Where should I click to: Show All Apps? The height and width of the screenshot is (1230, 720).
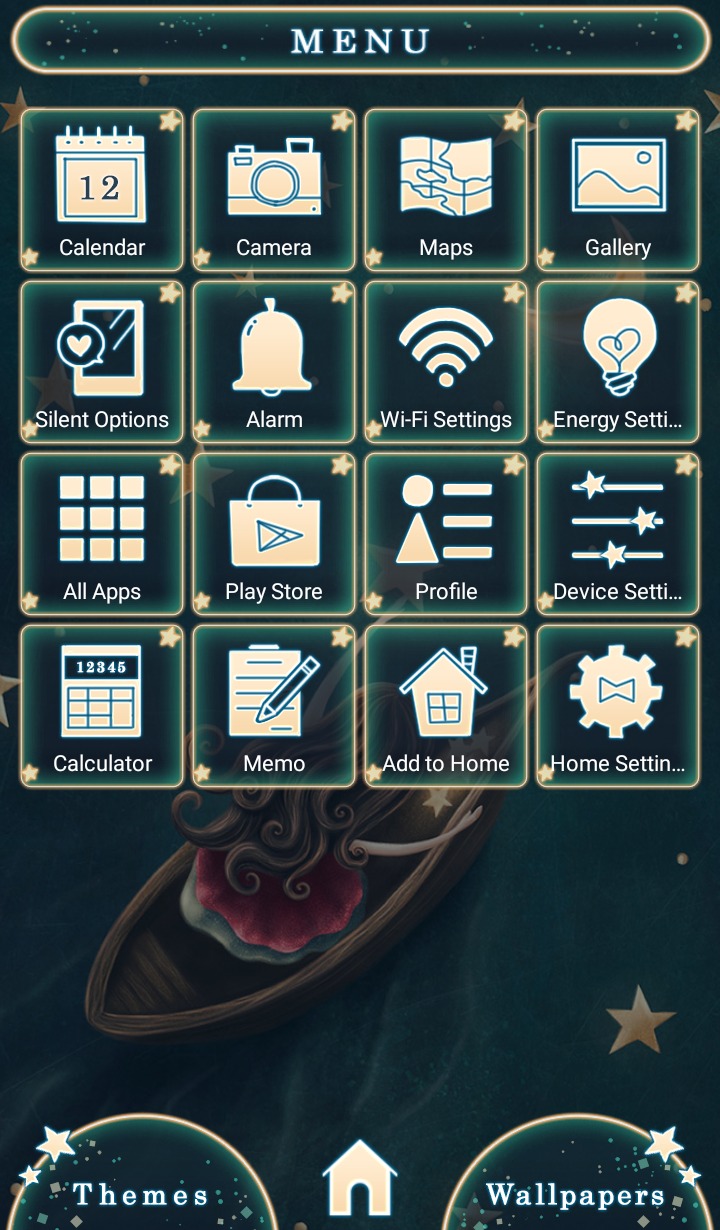click(x=102, y=534)
